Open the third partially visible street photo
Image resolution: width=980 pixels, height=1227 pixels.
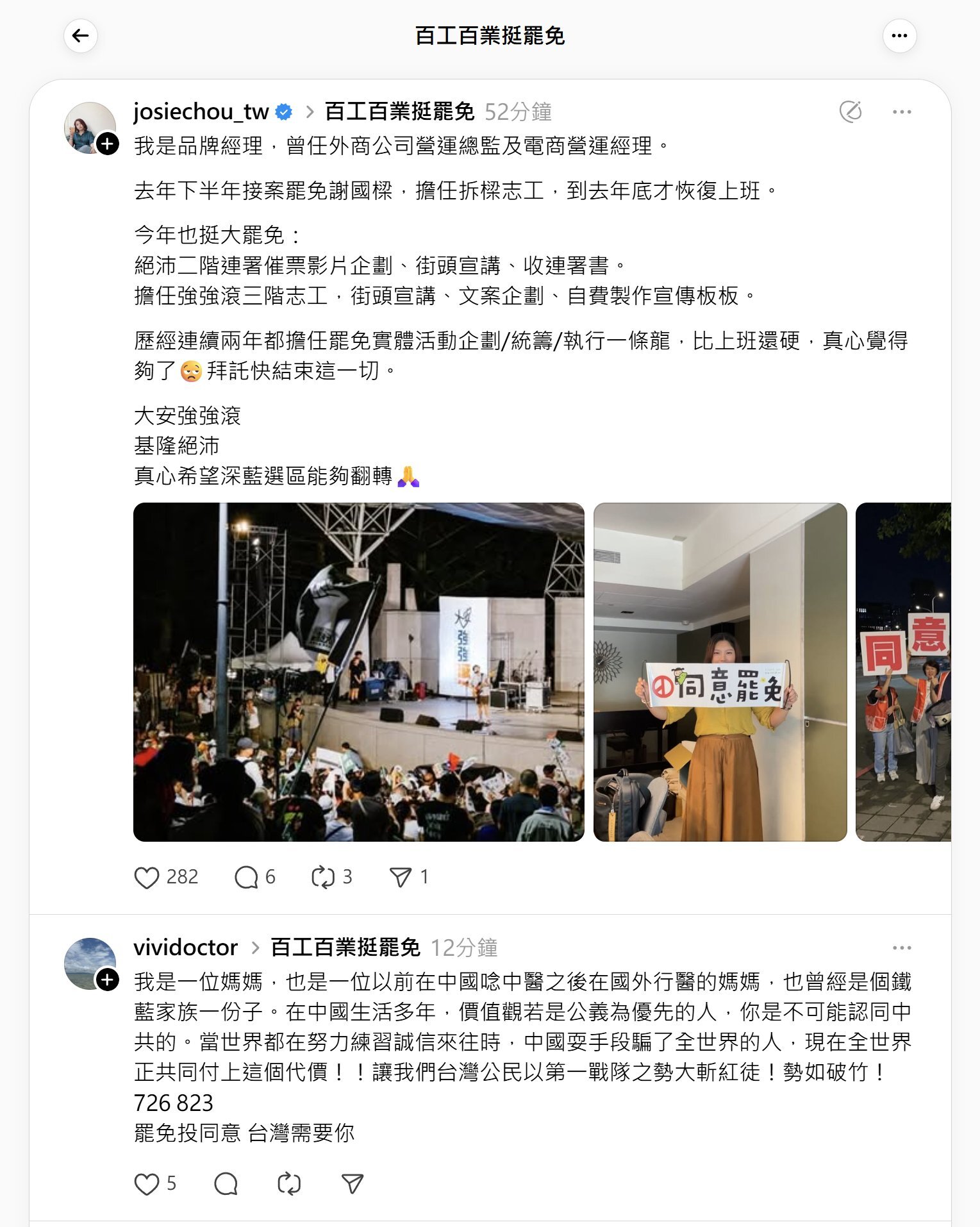tap(903, 672)
